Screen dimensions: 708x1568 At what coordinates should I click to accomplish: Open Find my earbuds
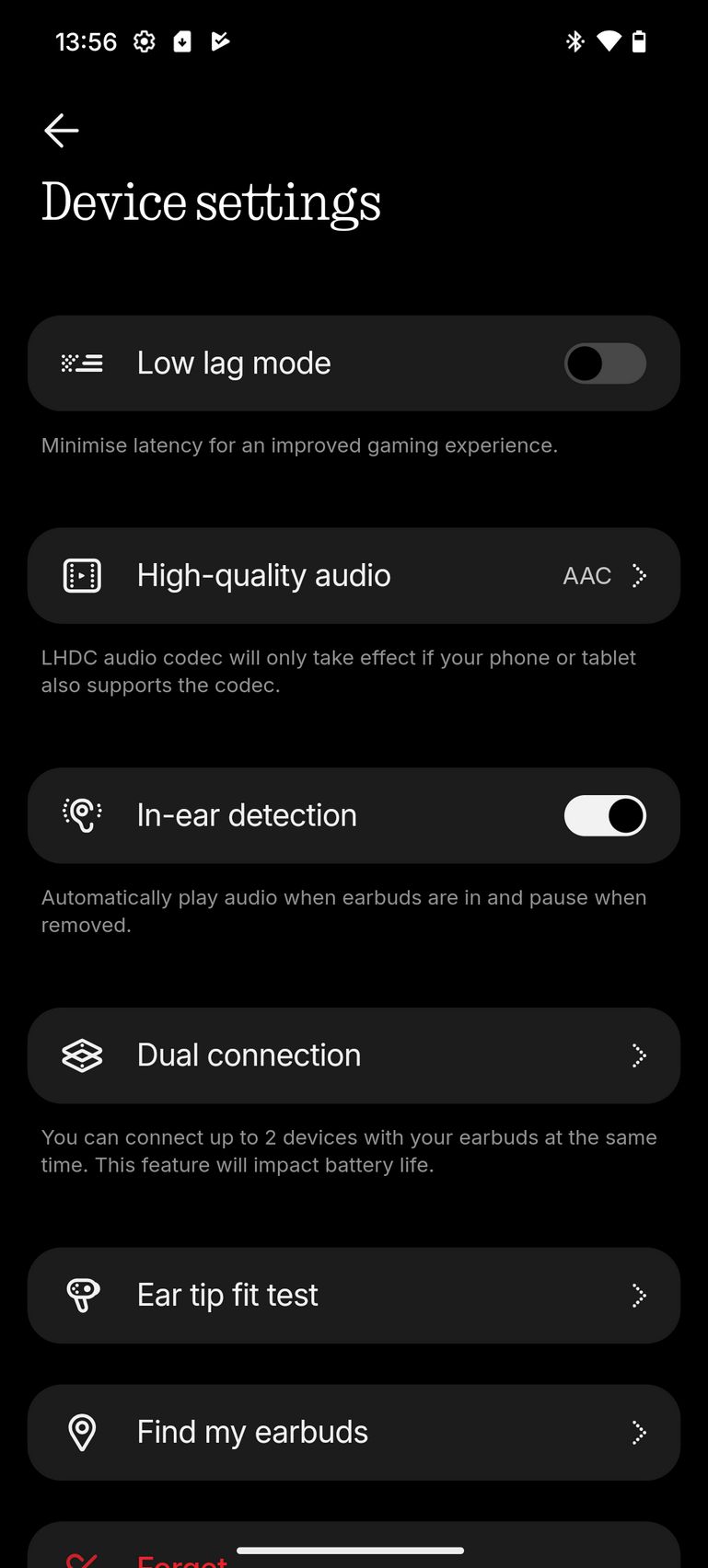354,1433
